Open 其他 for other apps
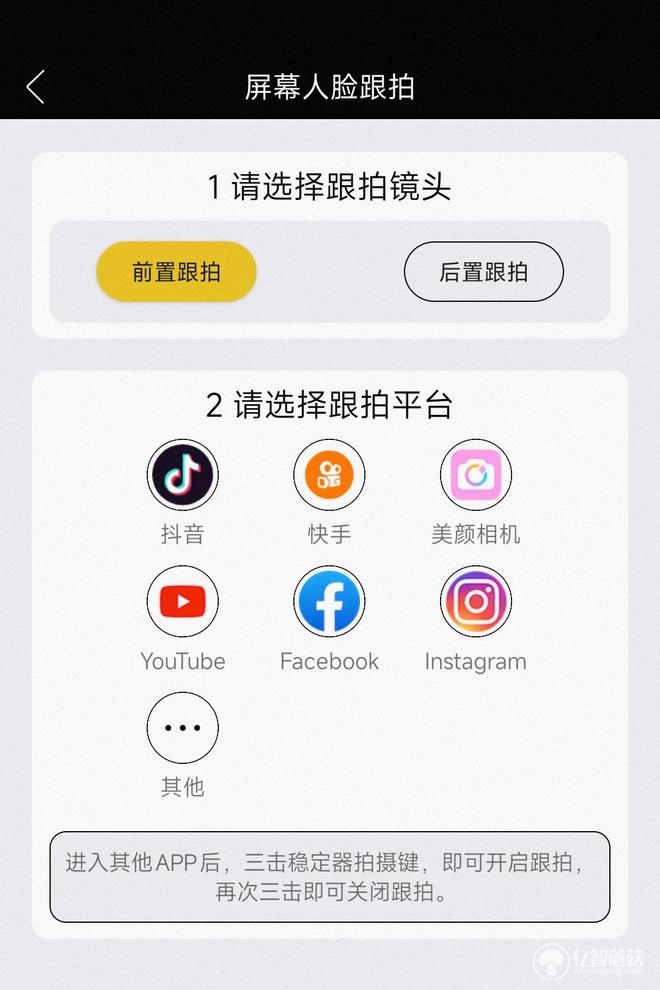Image resolution: width=660 pixels, height=990 pixels. point(182,728)
